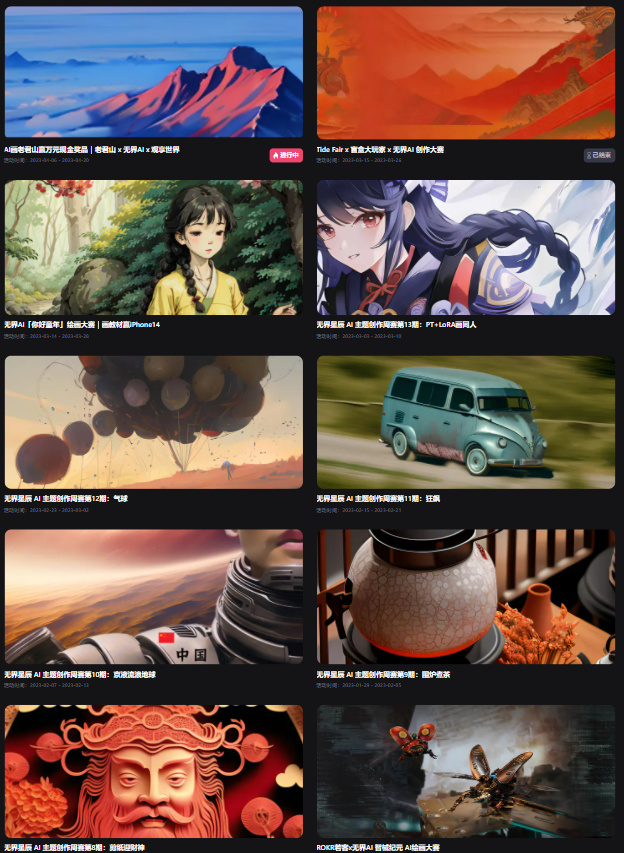Open the 老君山 AI painting contest card

154,72
